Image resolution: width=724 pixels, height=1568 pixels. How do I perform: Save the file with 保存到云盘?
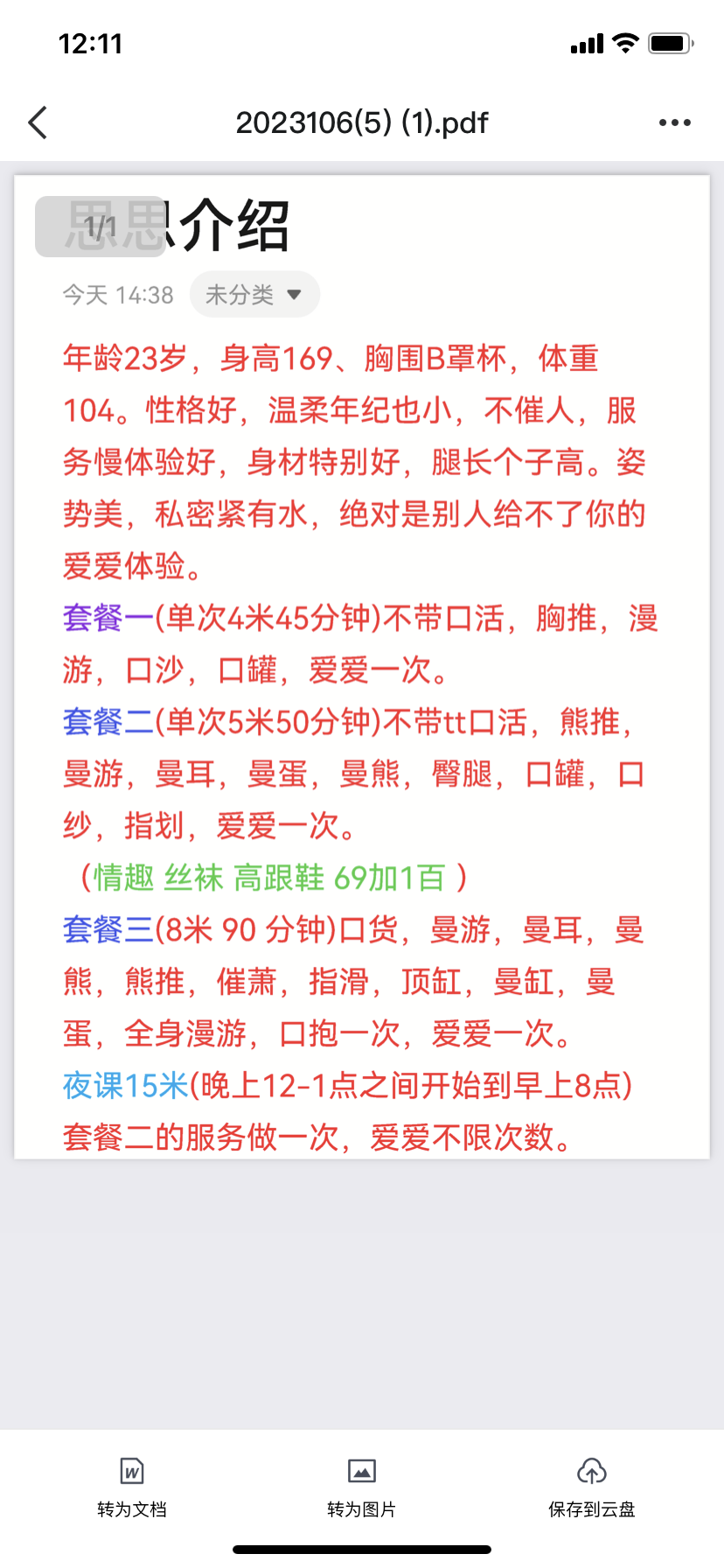click(x=592, y=1486)
